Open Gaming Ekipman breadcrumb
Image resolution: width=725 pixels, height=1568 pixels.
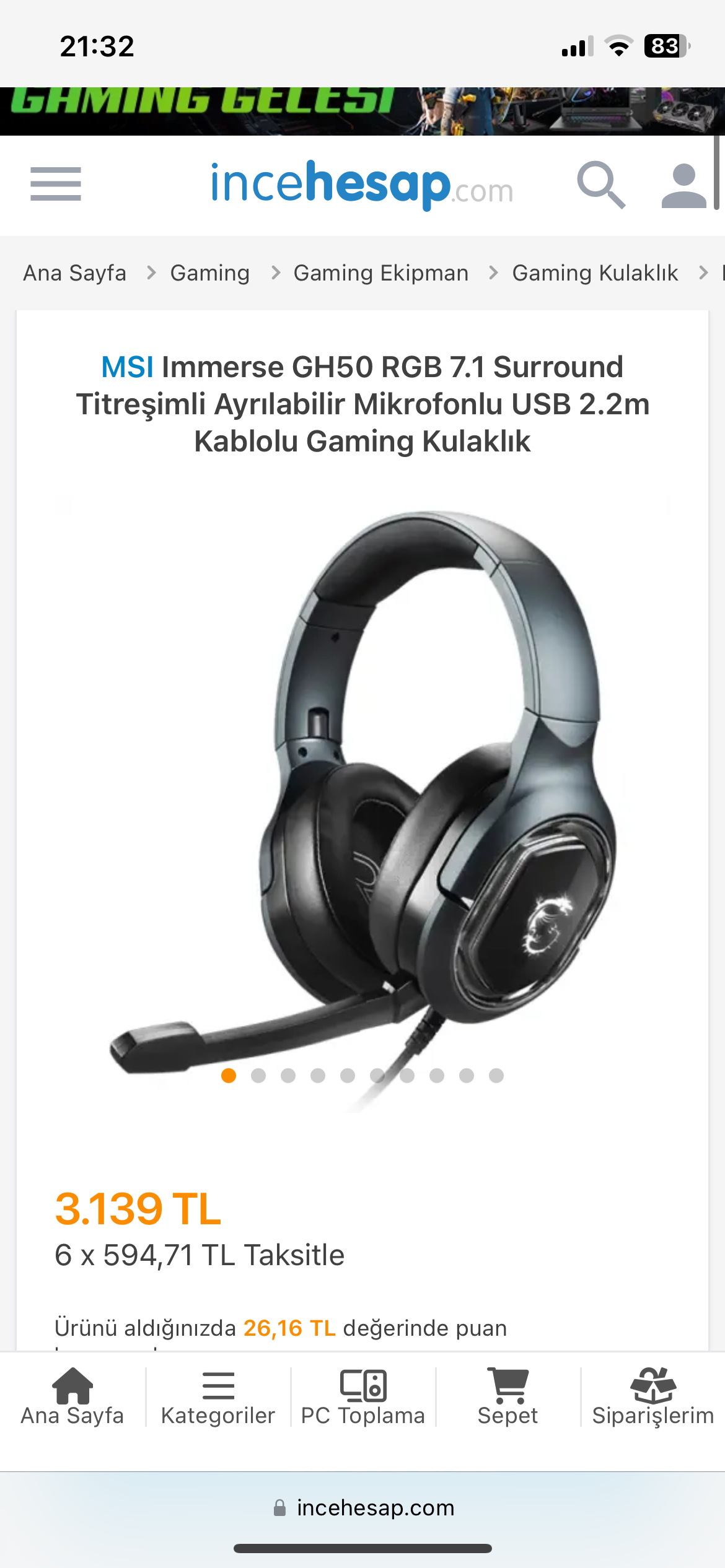click(380, 272)
